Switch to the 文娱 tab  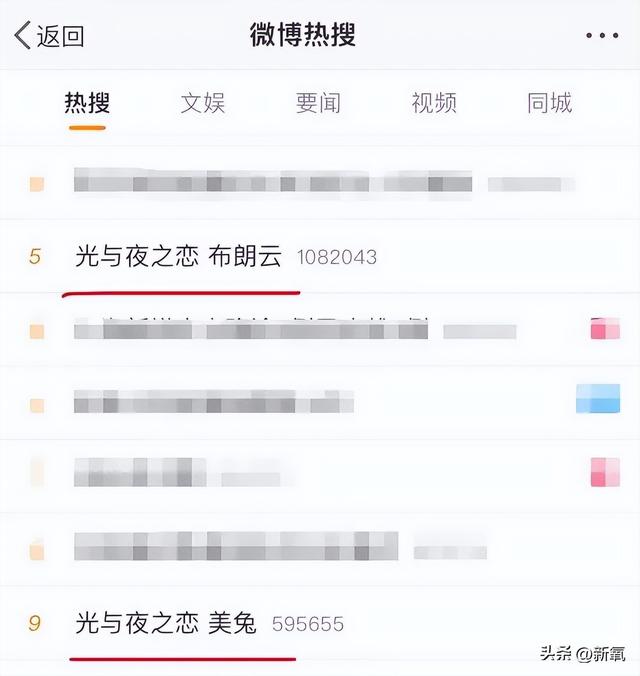tap(203, 102)
